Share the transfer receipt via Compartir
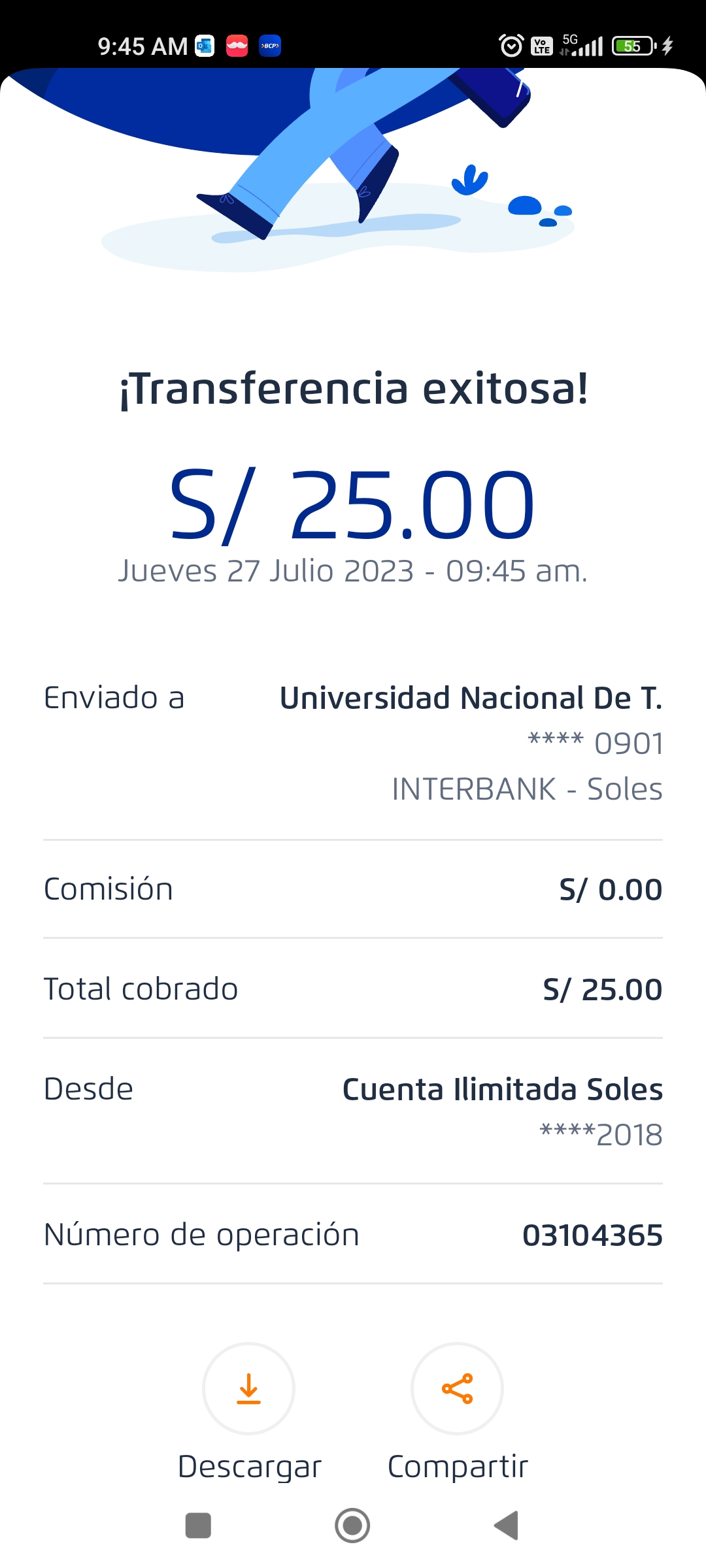This screenshot has height=1568, width=706. [x=457, y=1388]
